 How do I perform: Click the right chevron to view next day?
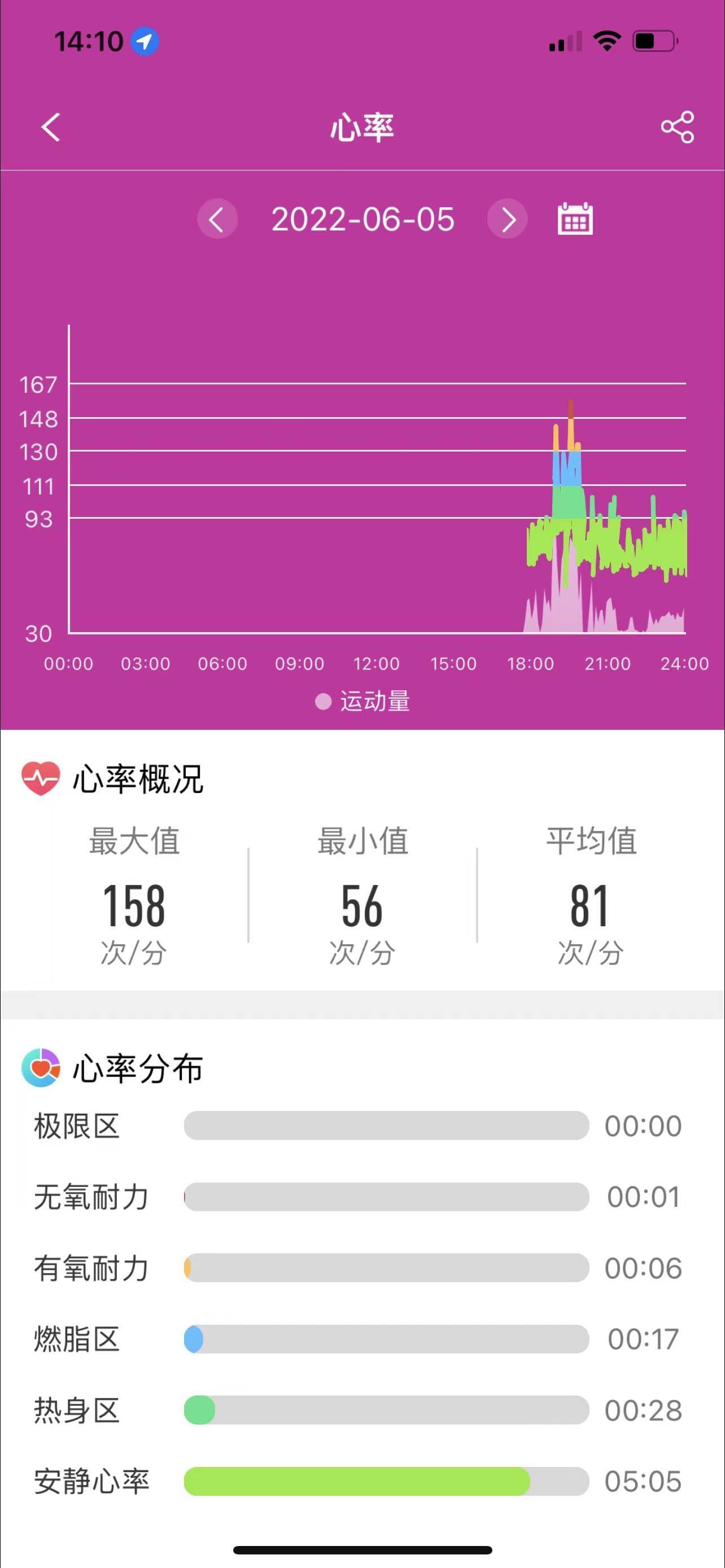click(x=508, y=218)
